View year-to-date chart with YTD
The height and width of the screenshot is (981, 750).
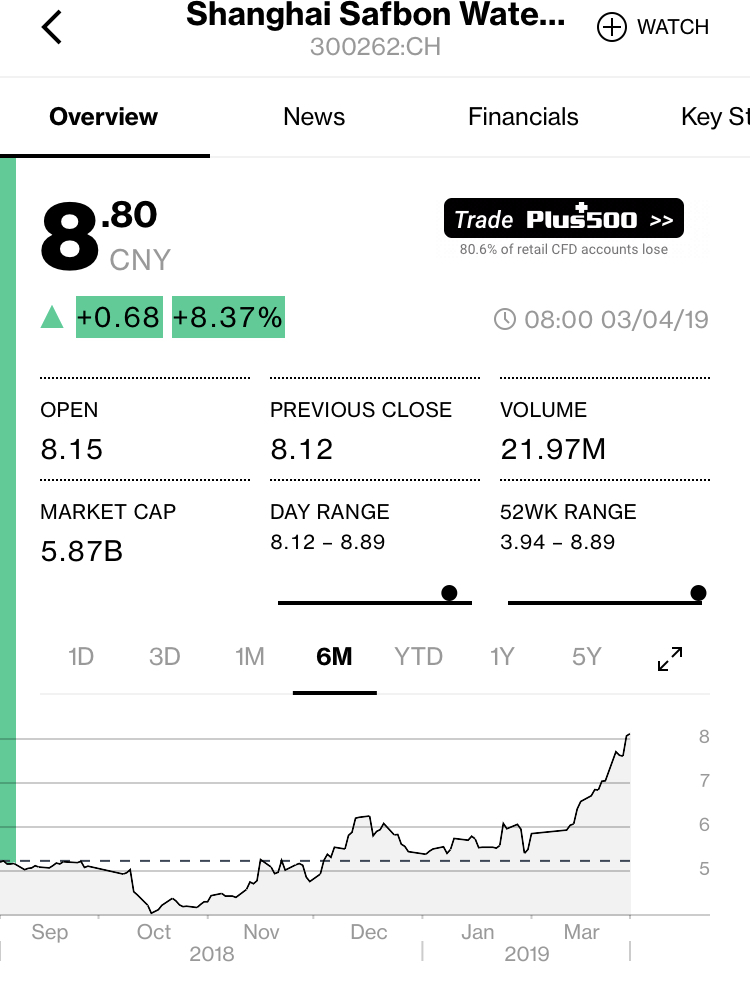[x=418, y=657]
